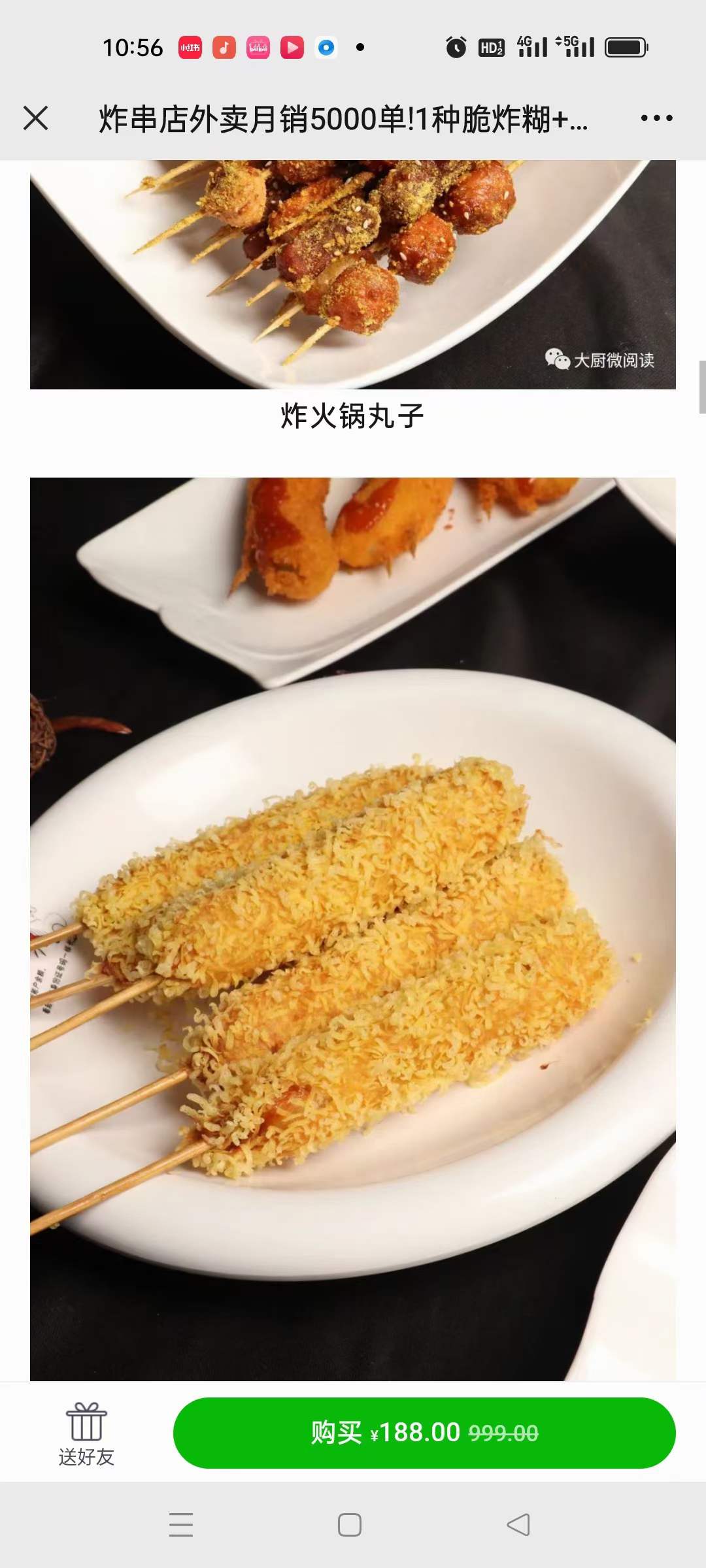706x1568 pixels.
Task: Tap the orange music app notification icon
Action: tap(224, 47)
